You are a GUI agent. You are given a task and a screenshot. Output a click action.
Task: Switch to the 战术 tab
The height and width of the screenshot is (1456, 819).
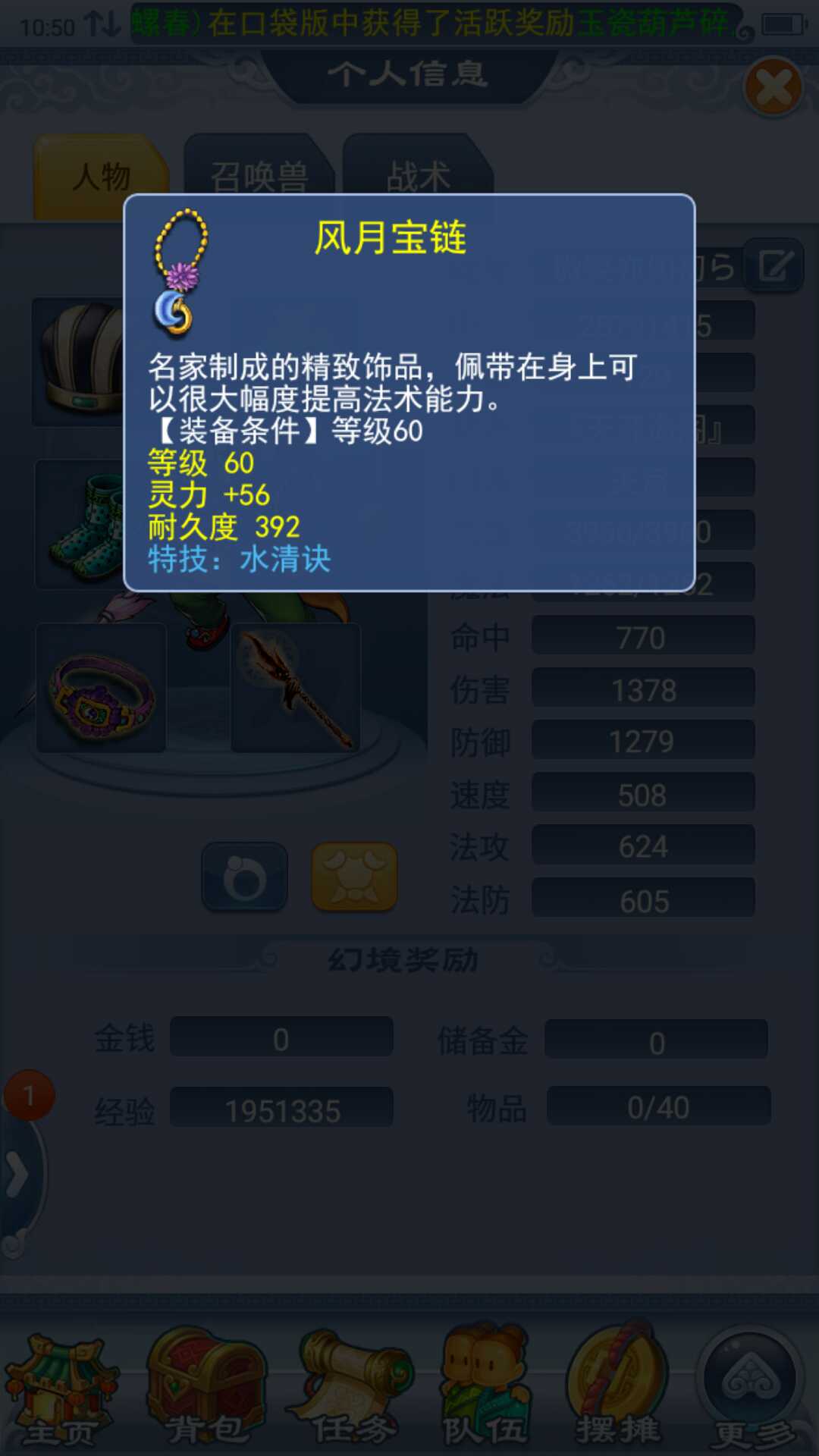pos(418,176)
